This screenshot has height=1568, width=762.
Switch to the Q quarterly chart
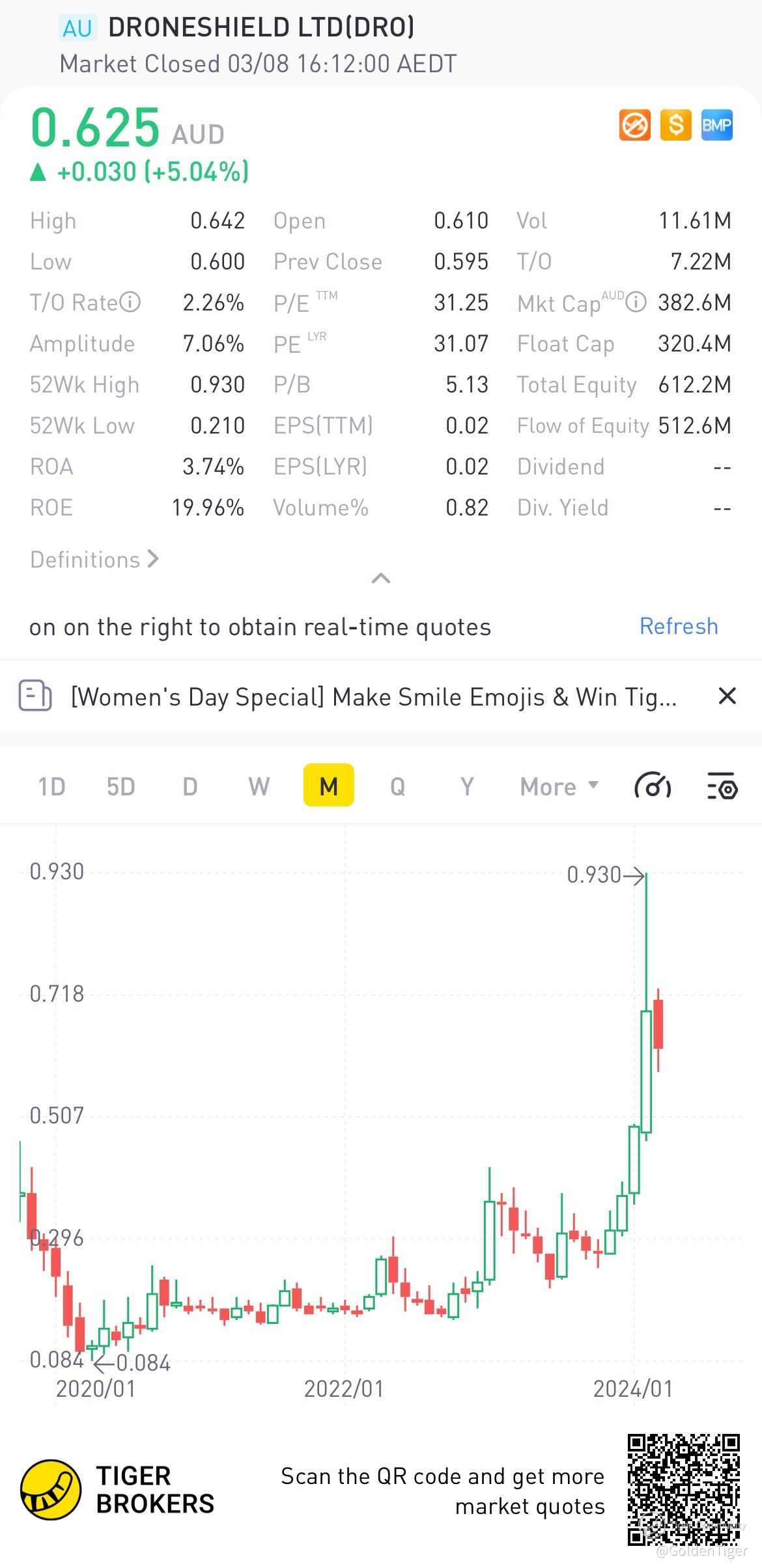click(x=397, y=786)
